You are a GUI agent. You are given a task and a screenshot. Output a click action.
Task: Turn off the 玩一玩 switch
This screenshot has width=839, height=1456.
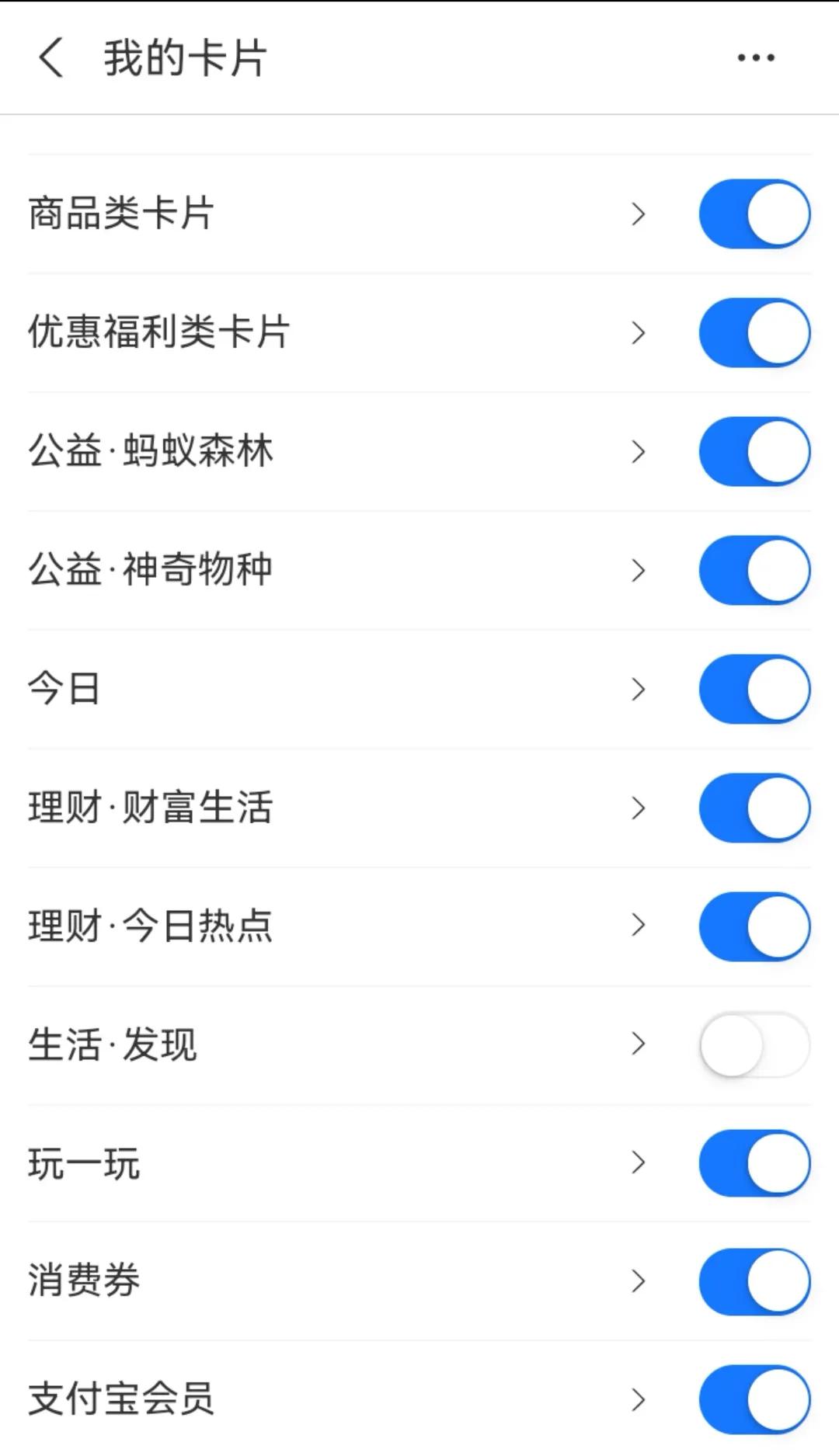click(754, 1164)
